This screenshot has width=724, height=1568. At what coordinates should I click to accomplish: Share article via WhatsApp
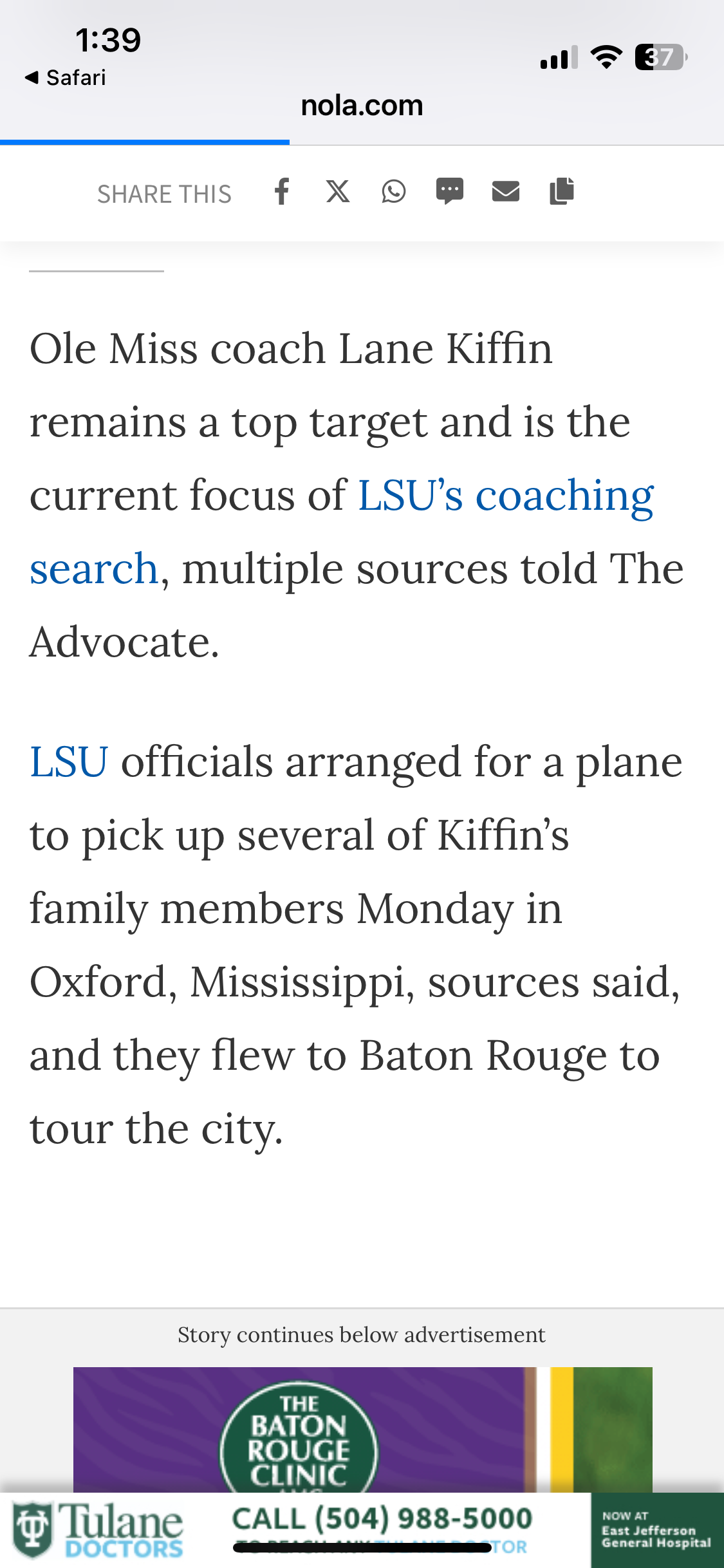point(394,192)
